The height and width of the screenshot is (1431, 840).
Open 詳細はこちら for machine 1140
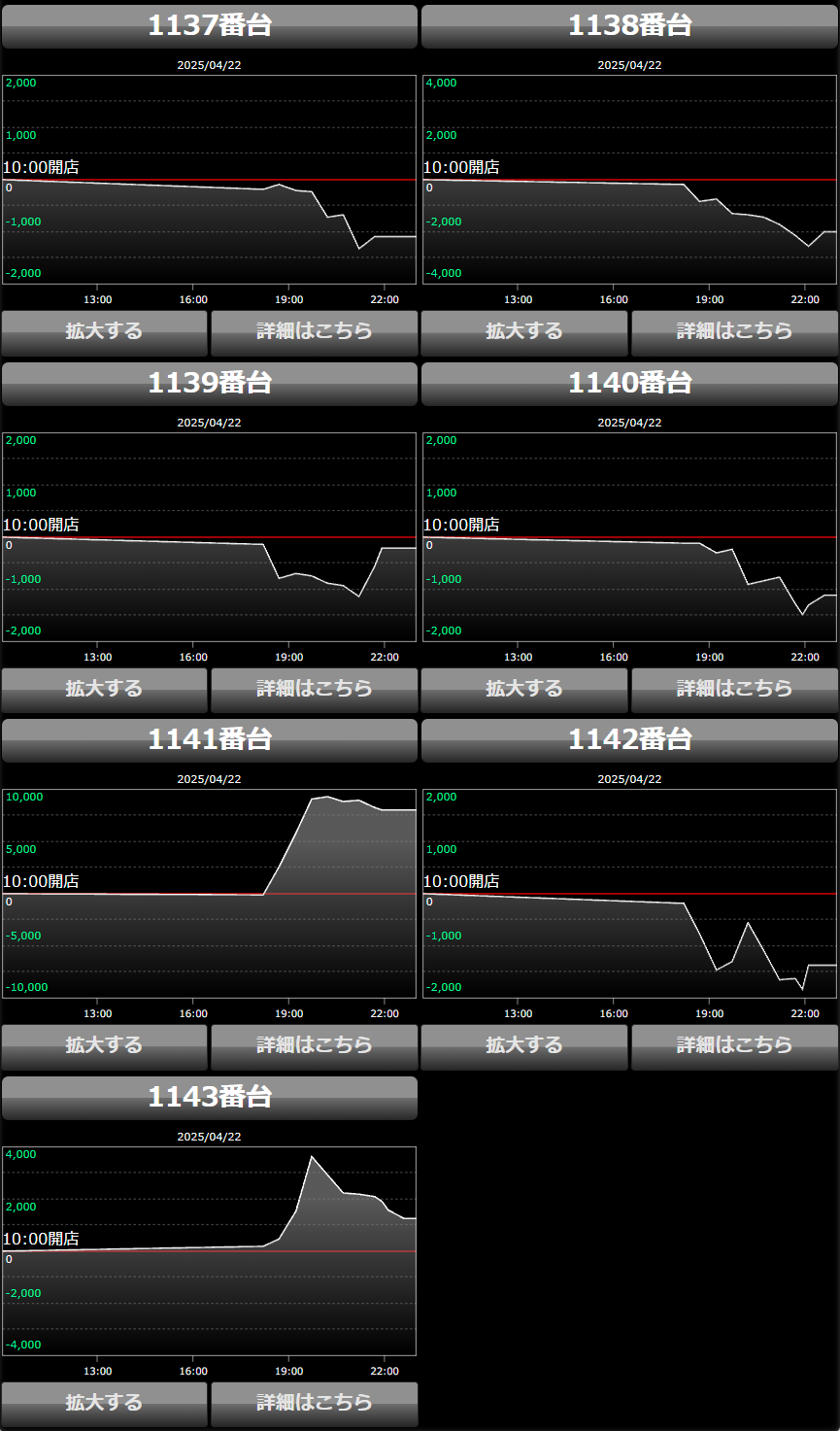734,690
